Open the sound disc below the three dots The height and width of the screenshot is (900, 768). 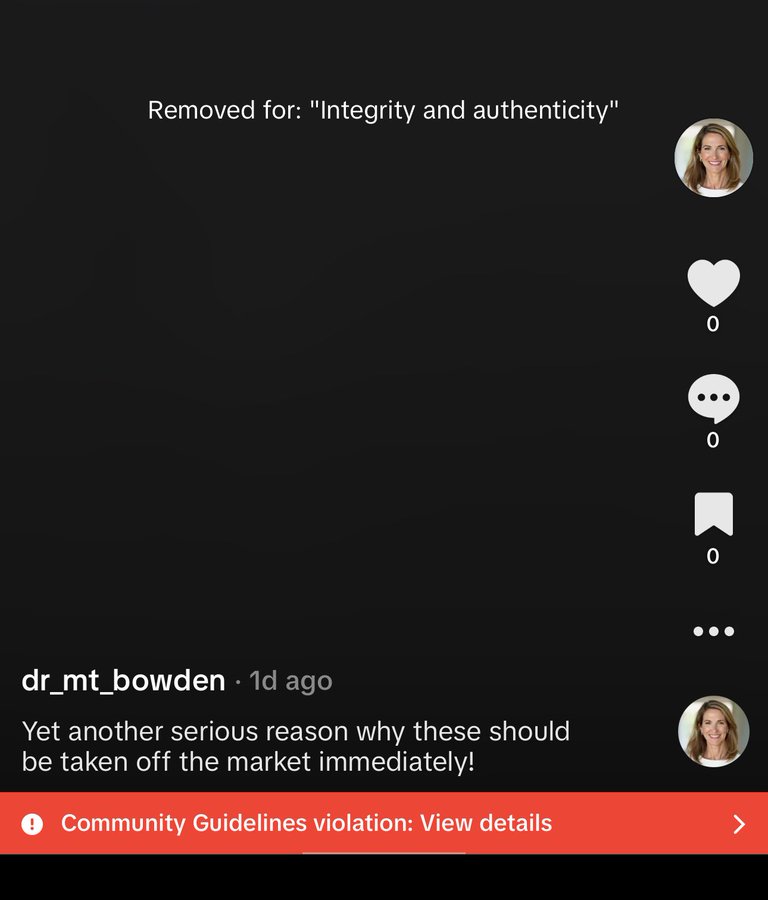(x=713, y=731)
